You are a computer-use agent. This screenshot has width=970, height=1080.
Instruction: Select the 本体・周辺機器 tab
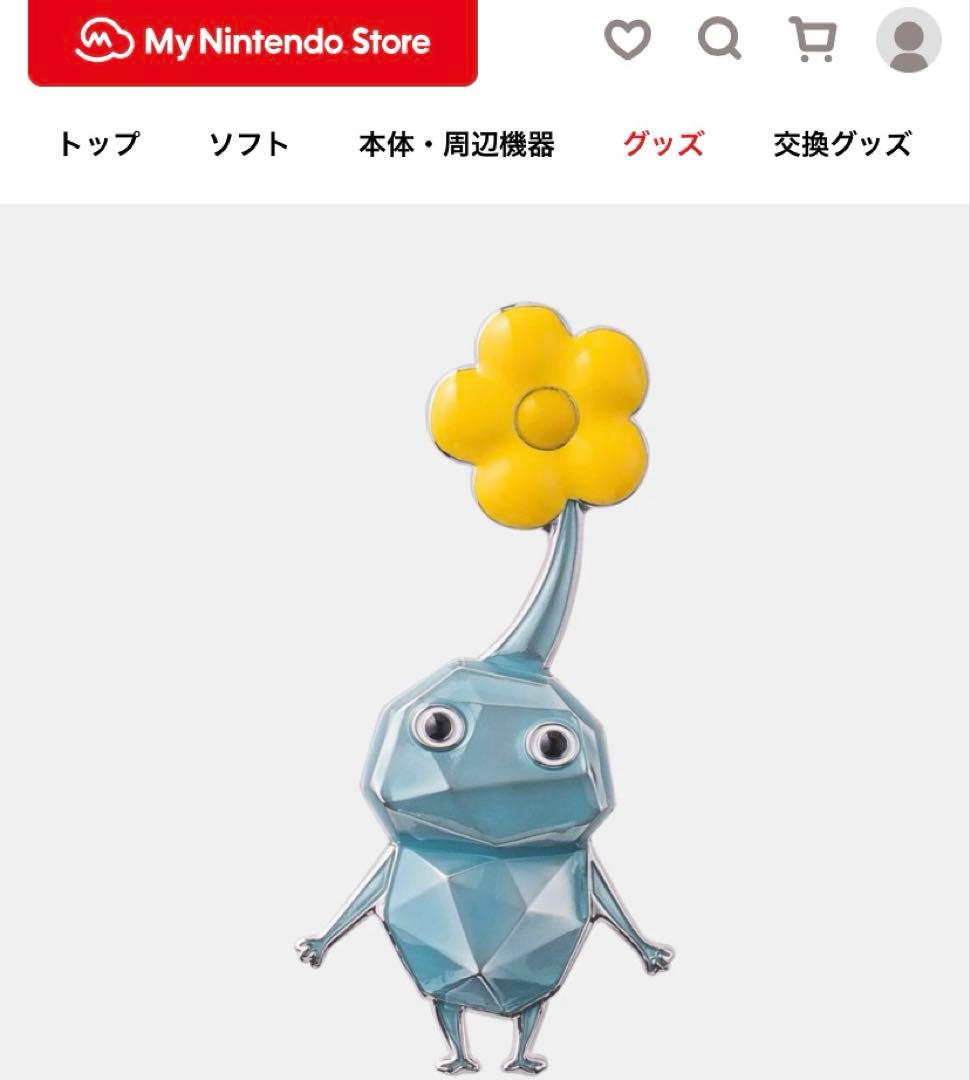point(457,144)
